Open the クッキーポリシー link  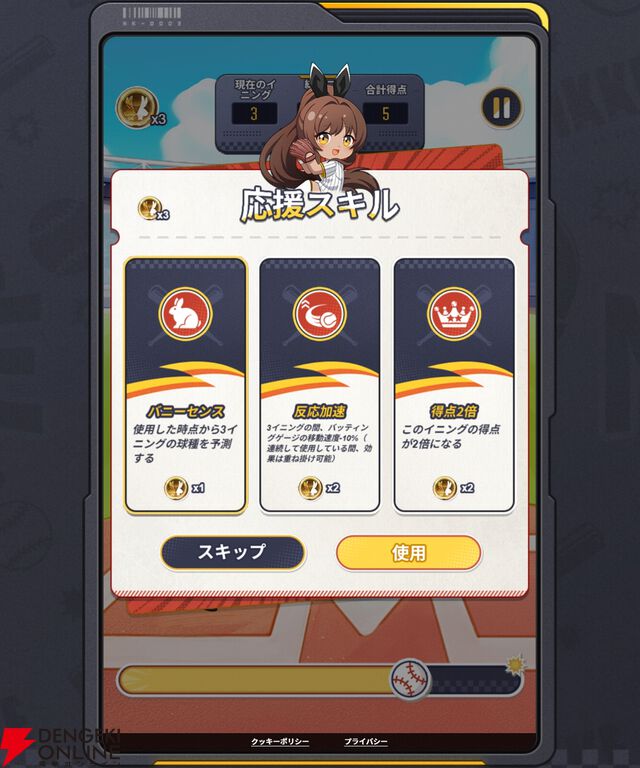click(280, 742)
